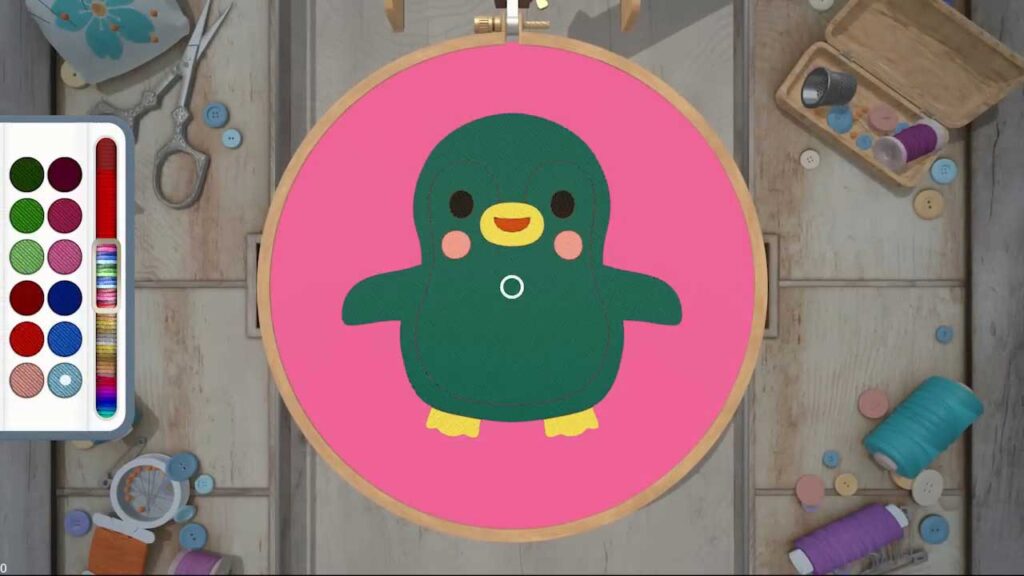This screenshot has height=576, width=1024.
Task: Choose the bright red thread color
Action: tap(27, 339)
